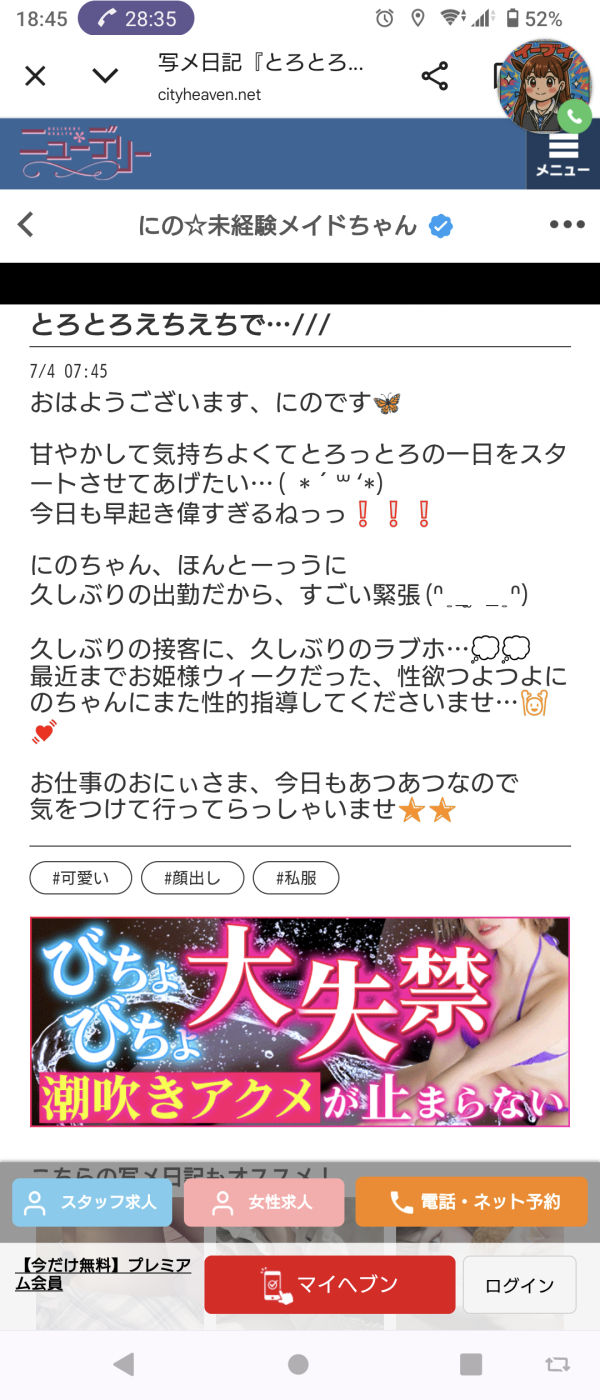Tap the system home button

coord(298,1364)
